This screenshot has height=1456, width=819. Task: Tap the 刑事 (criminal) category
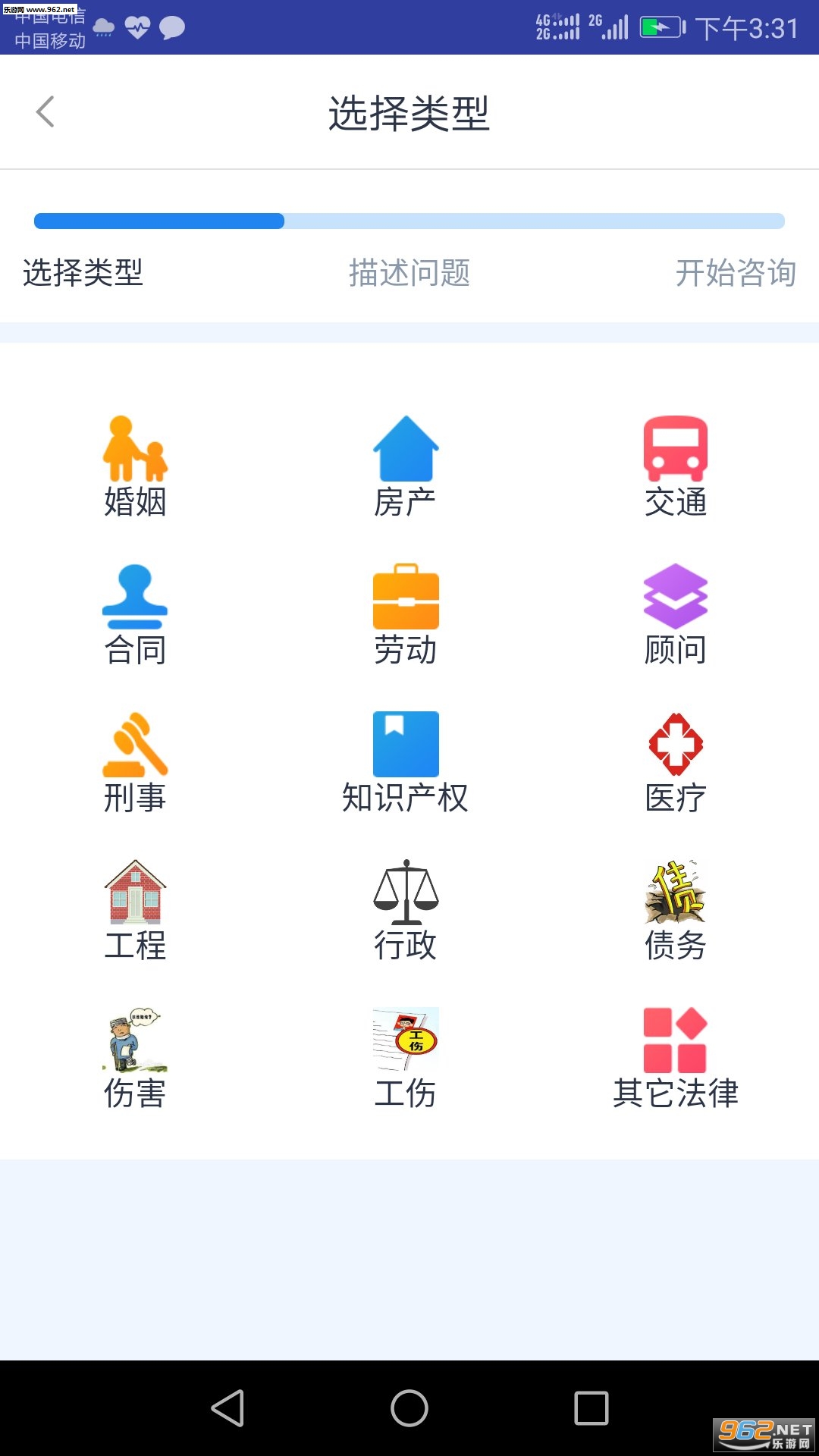(x=135, y=762)
